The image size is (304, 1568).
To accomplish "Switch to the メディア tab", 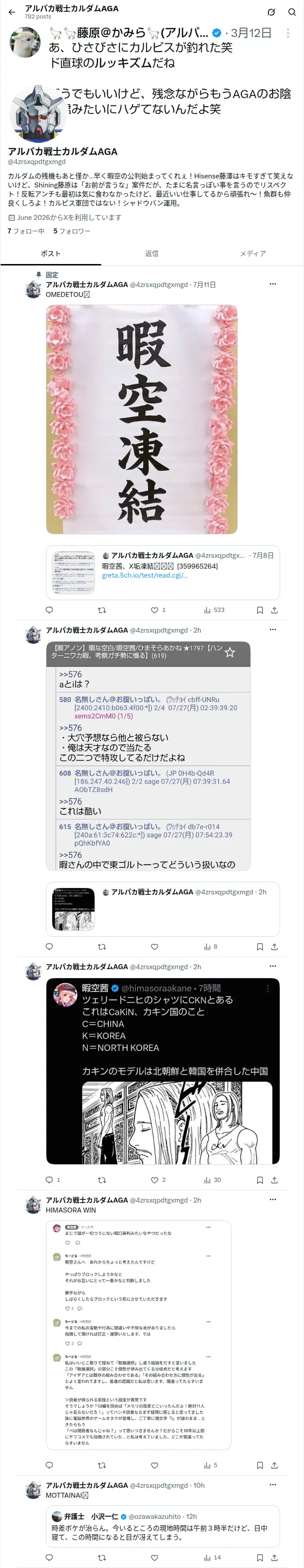I will tap(253, 254).
